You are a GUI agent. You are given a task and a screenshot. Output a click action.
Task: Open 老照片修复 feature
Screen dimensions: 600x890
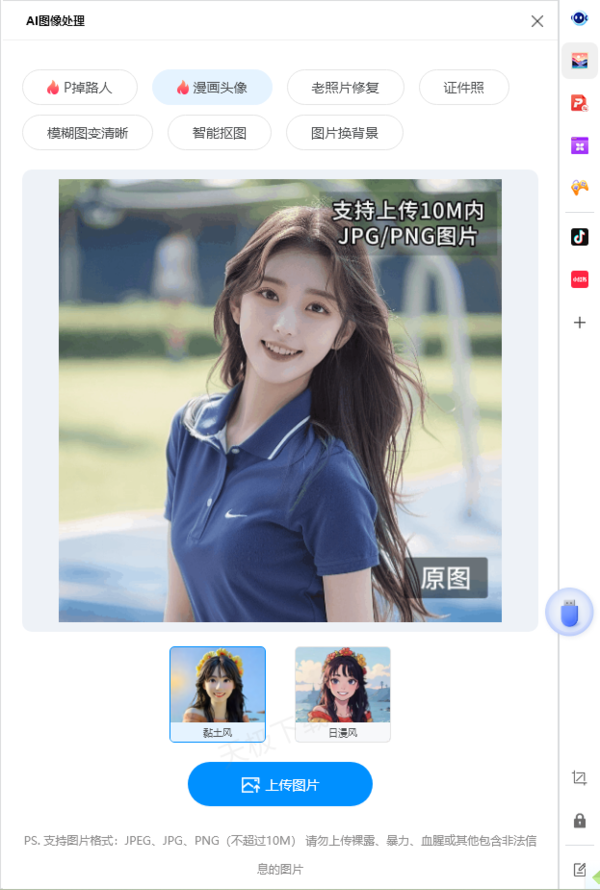pyautogui.click(x=345, y=87)
